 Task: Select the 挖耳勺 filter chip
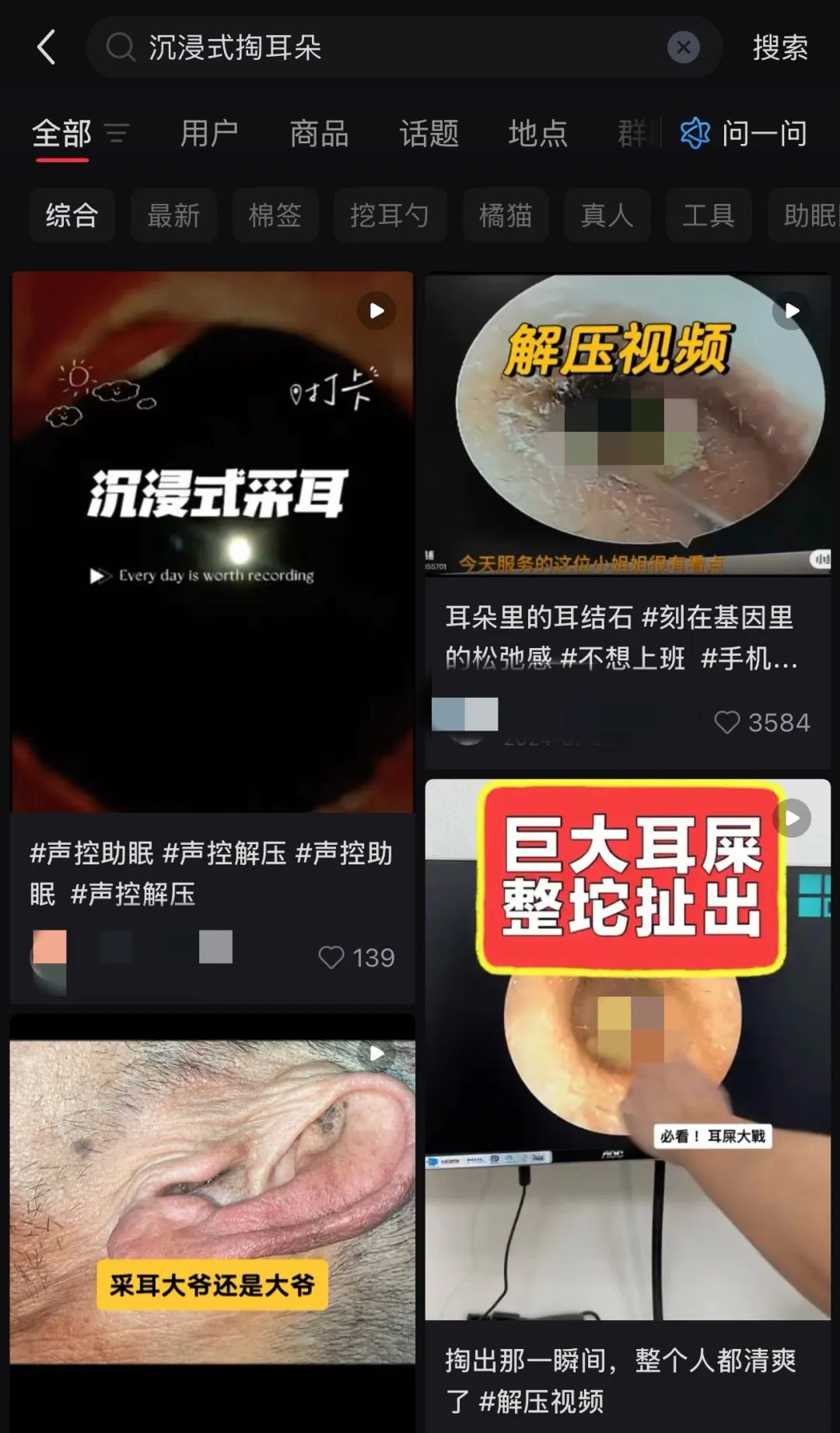pyautogui.click(x=390, y=215)
